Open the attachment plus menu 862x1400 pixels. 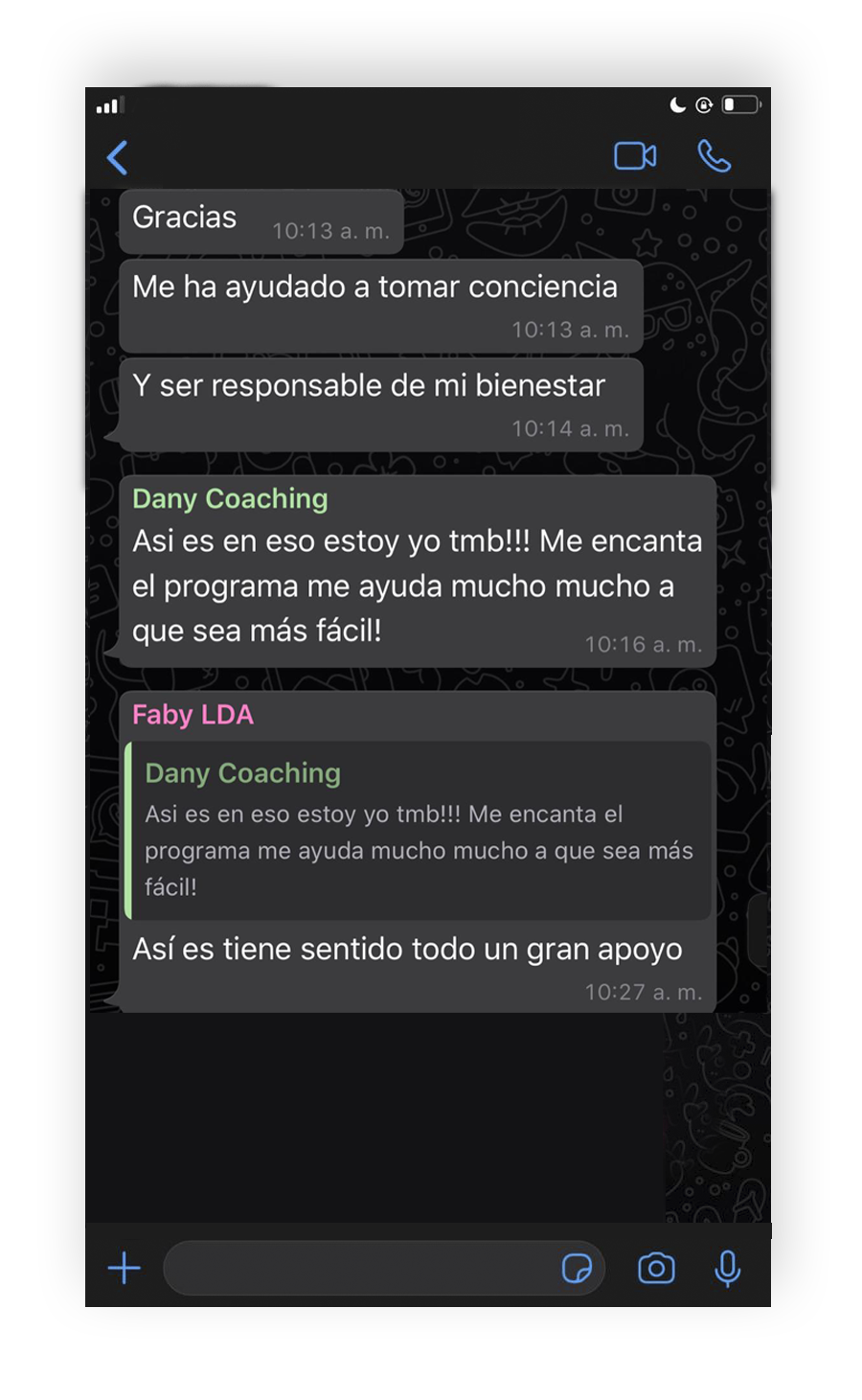coord(125,1269)
